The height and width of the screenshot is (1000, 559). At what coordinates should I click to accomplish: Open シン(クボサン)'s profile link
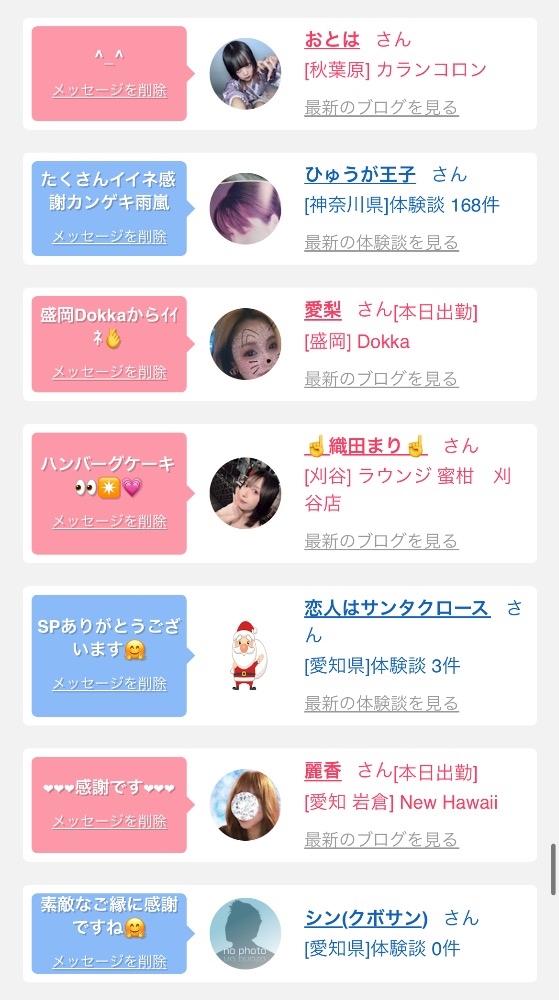pos(366,918)
